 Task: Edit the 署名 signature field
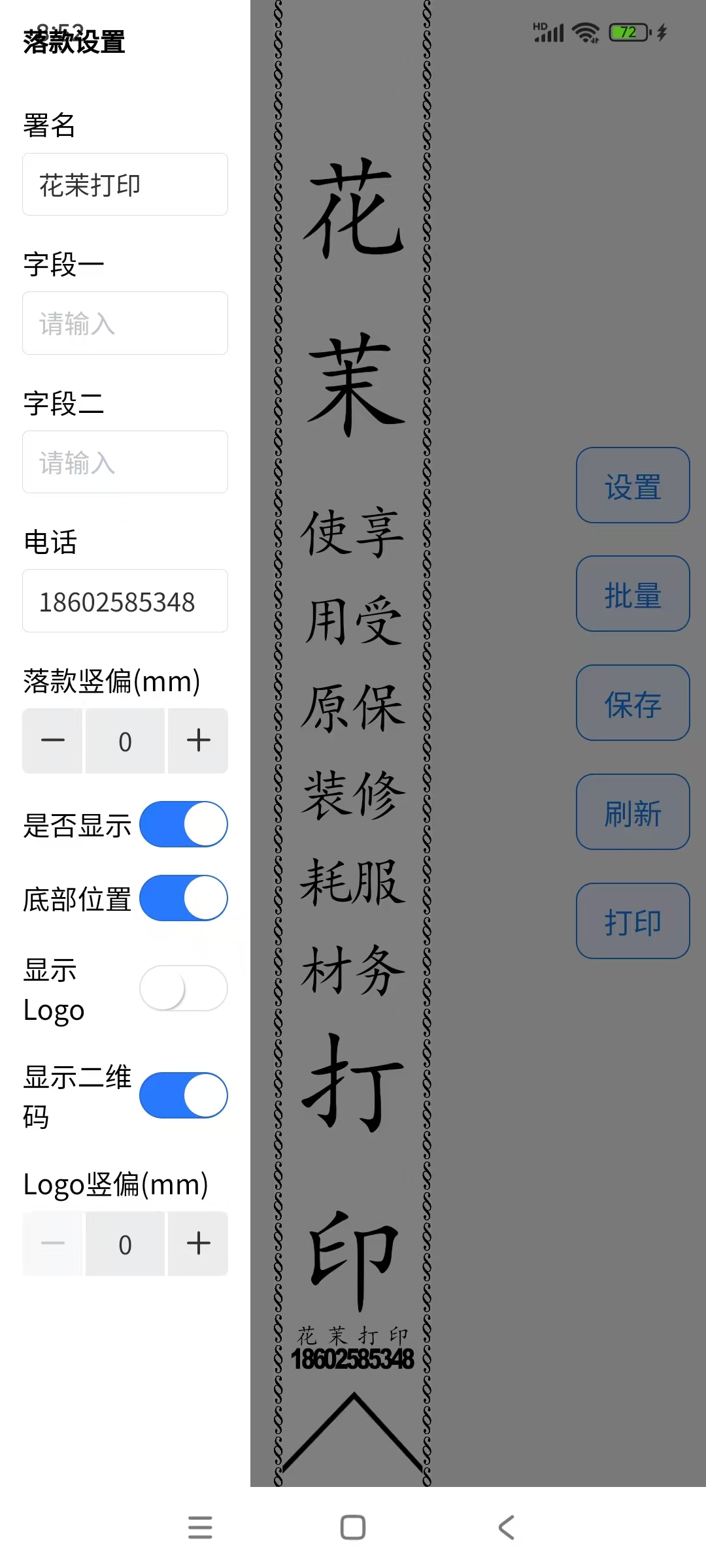(125, 185)
